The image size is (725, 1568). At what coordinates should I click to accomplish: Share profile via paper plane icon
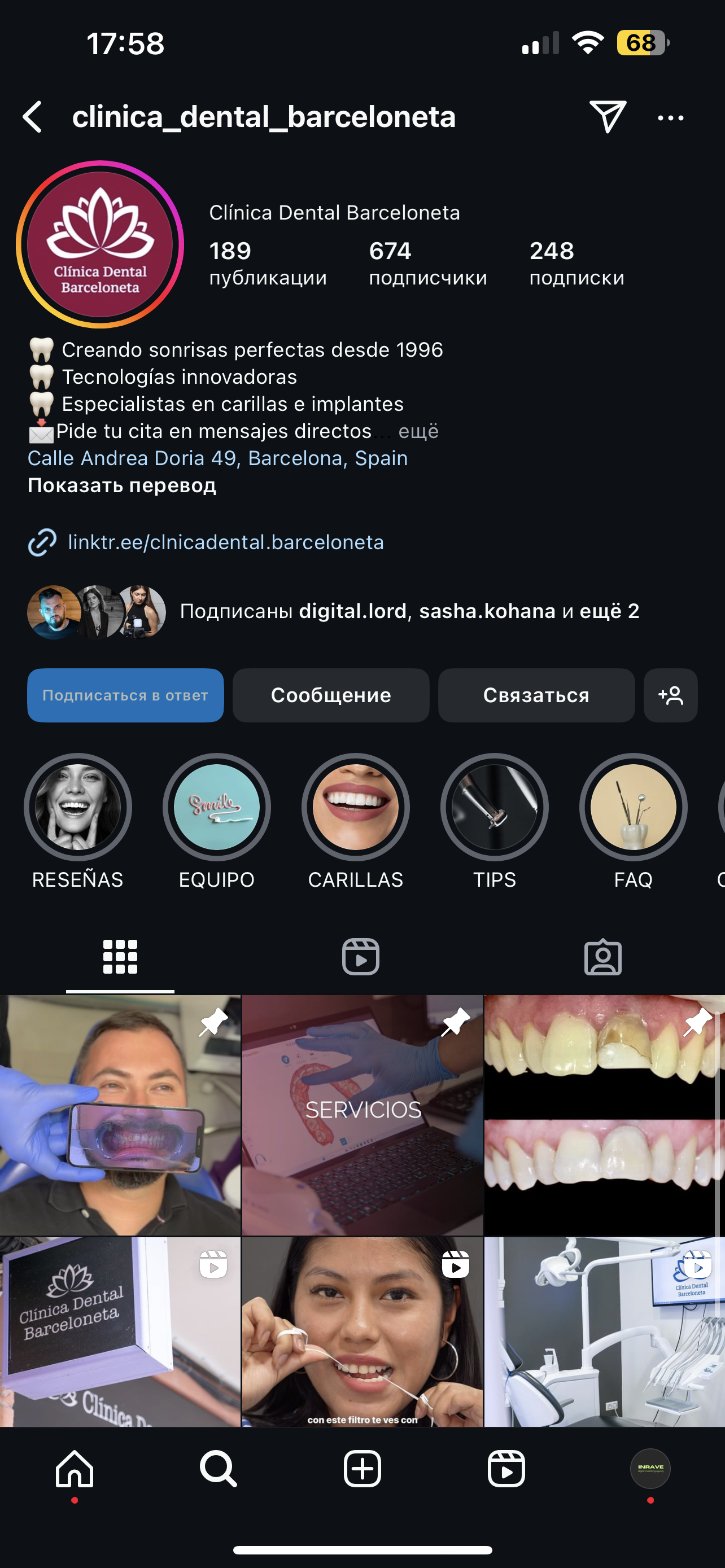pyautogui.click(x=608, y=116)
